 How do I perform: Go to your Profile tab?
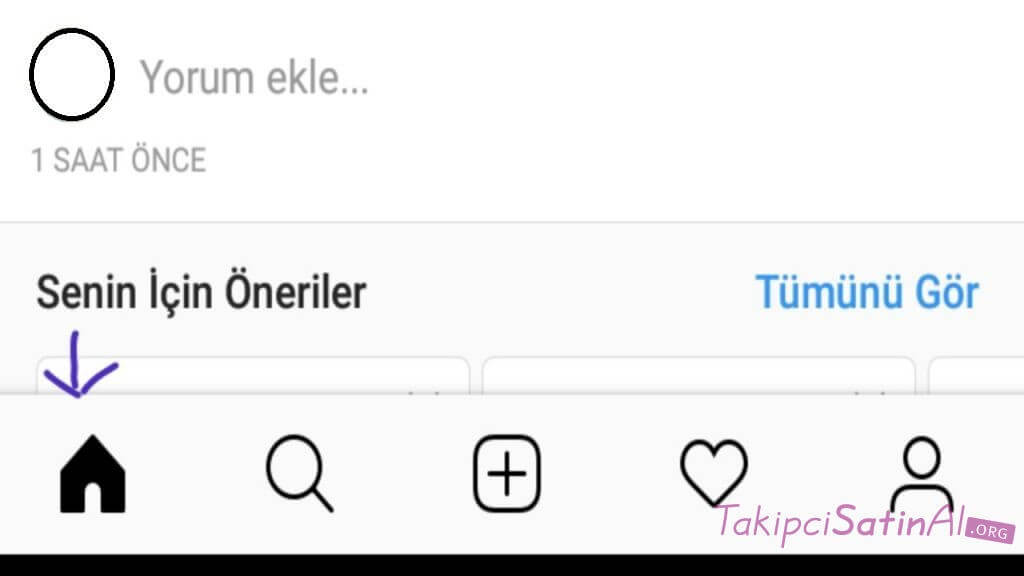pos(920,472)
